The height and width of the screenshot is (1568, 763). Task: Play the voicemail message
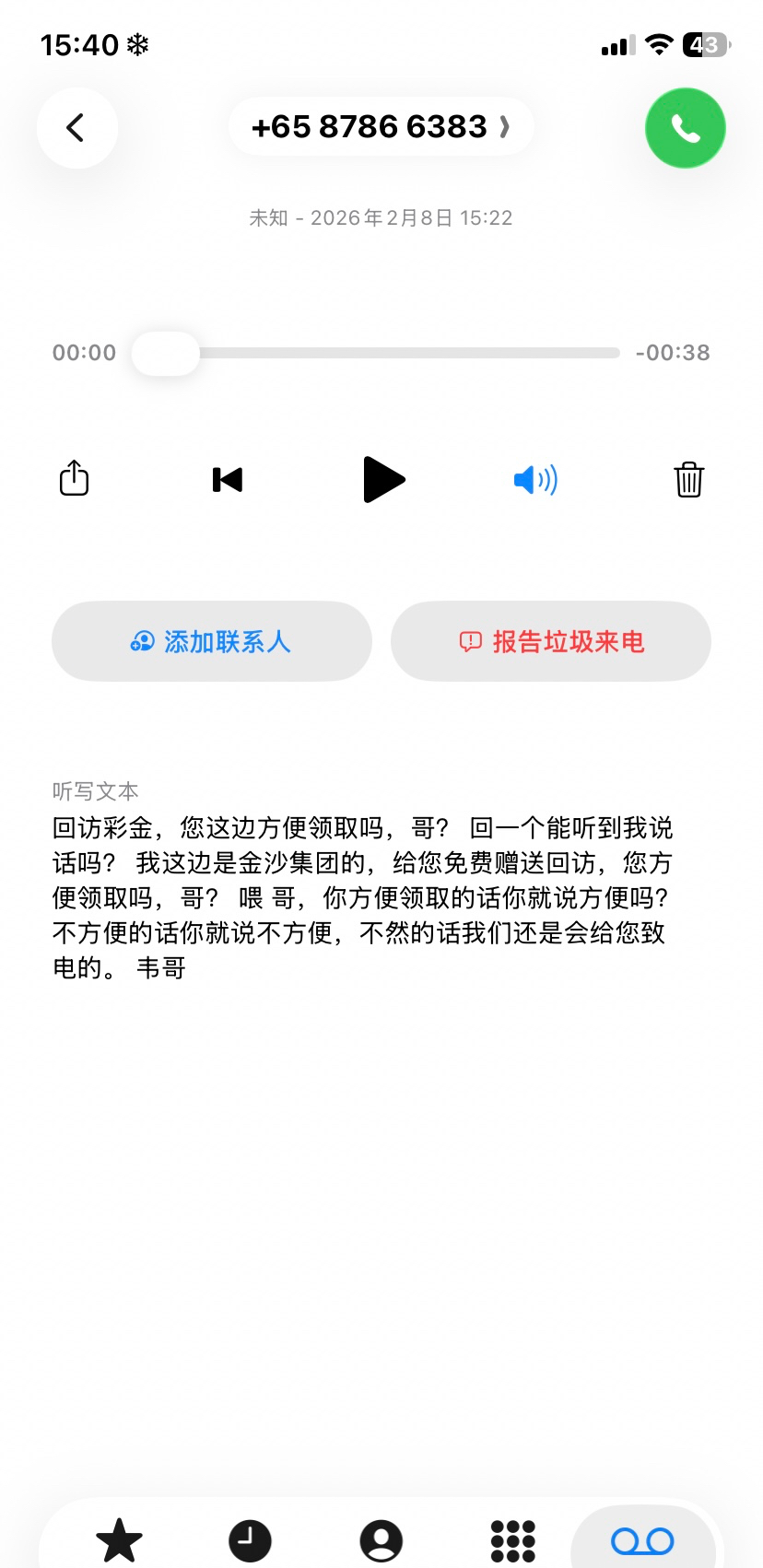383,479
